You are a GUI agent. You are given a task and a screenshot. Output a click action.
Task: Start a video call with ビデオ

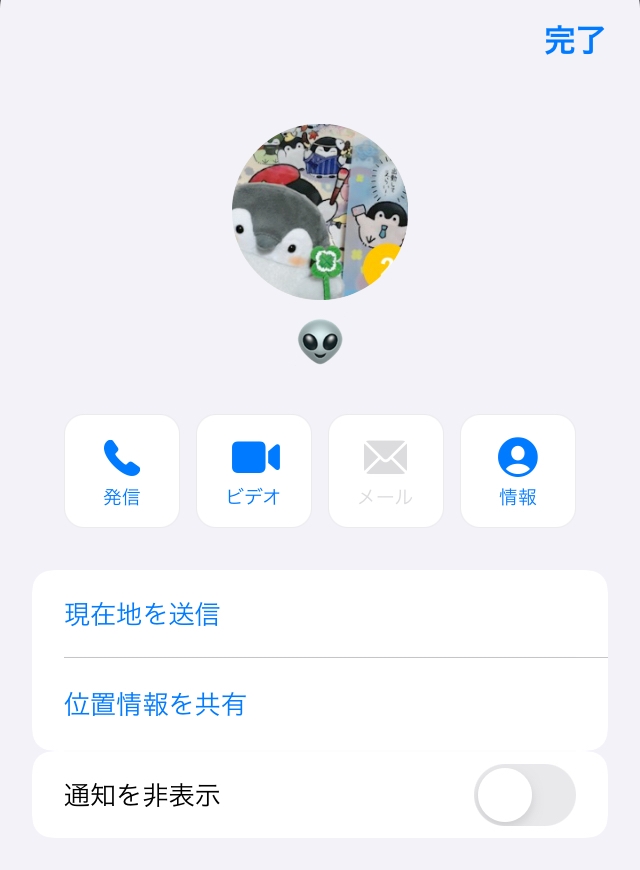[254, 471]
